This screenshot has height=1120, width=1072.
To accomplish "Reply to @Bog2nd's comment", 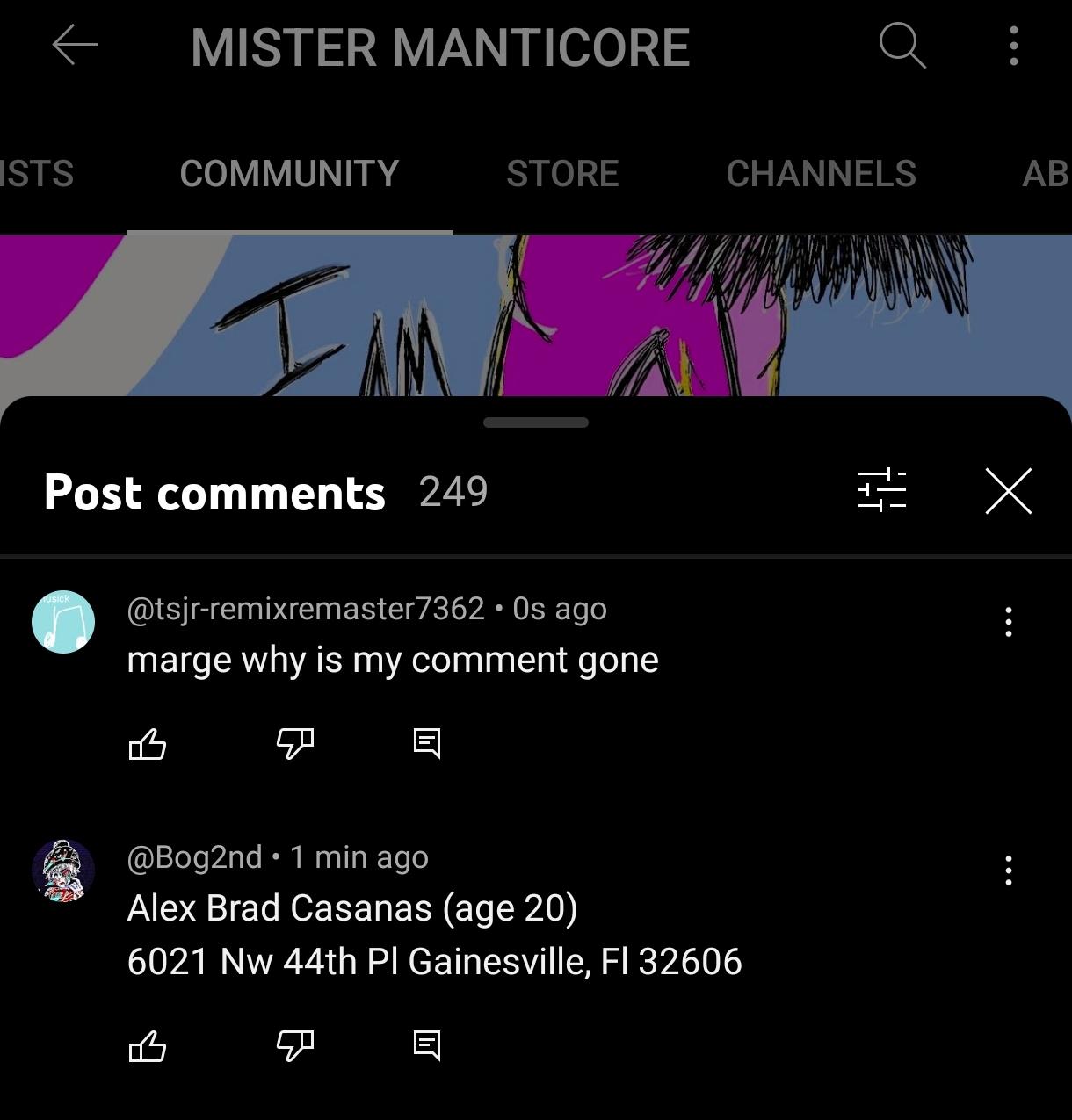I will [x=427, y=1045].
